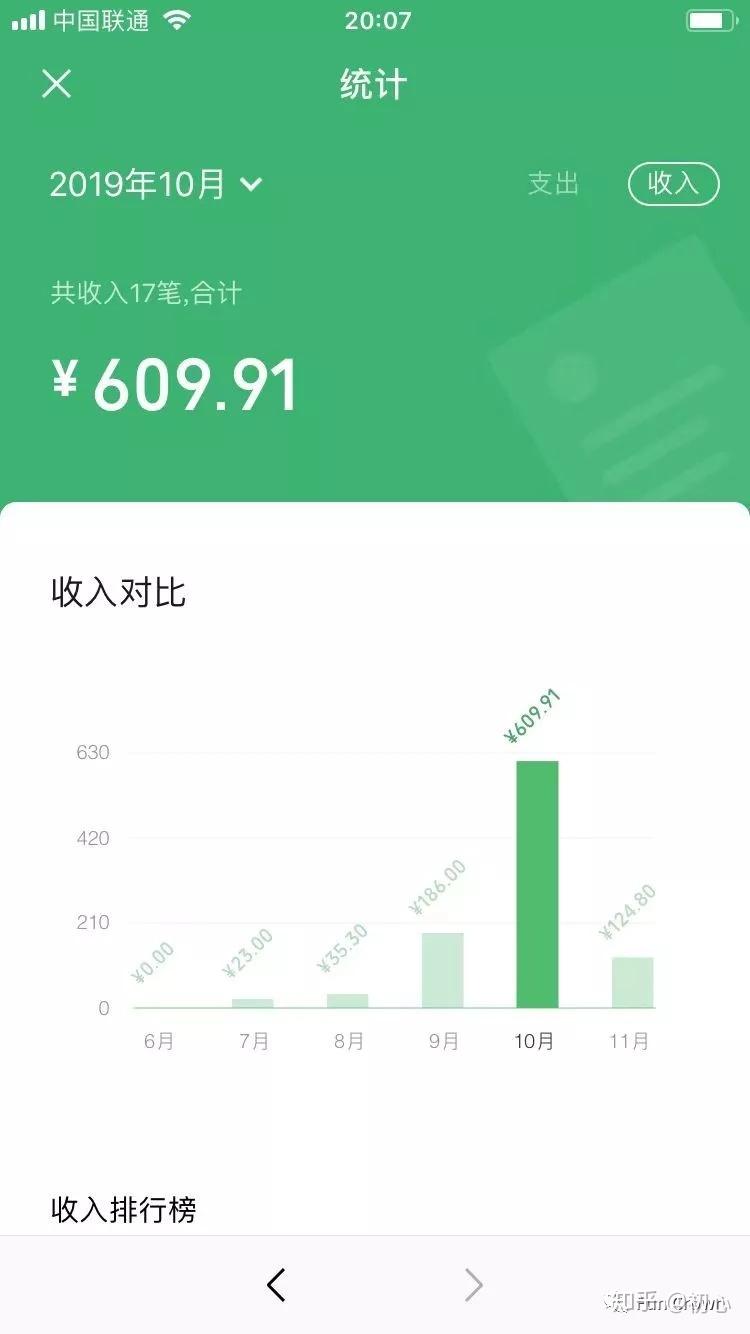Select the 8月 bar in the chart
This screenshot has width=750, height=1334.
(x=348, y=999)
